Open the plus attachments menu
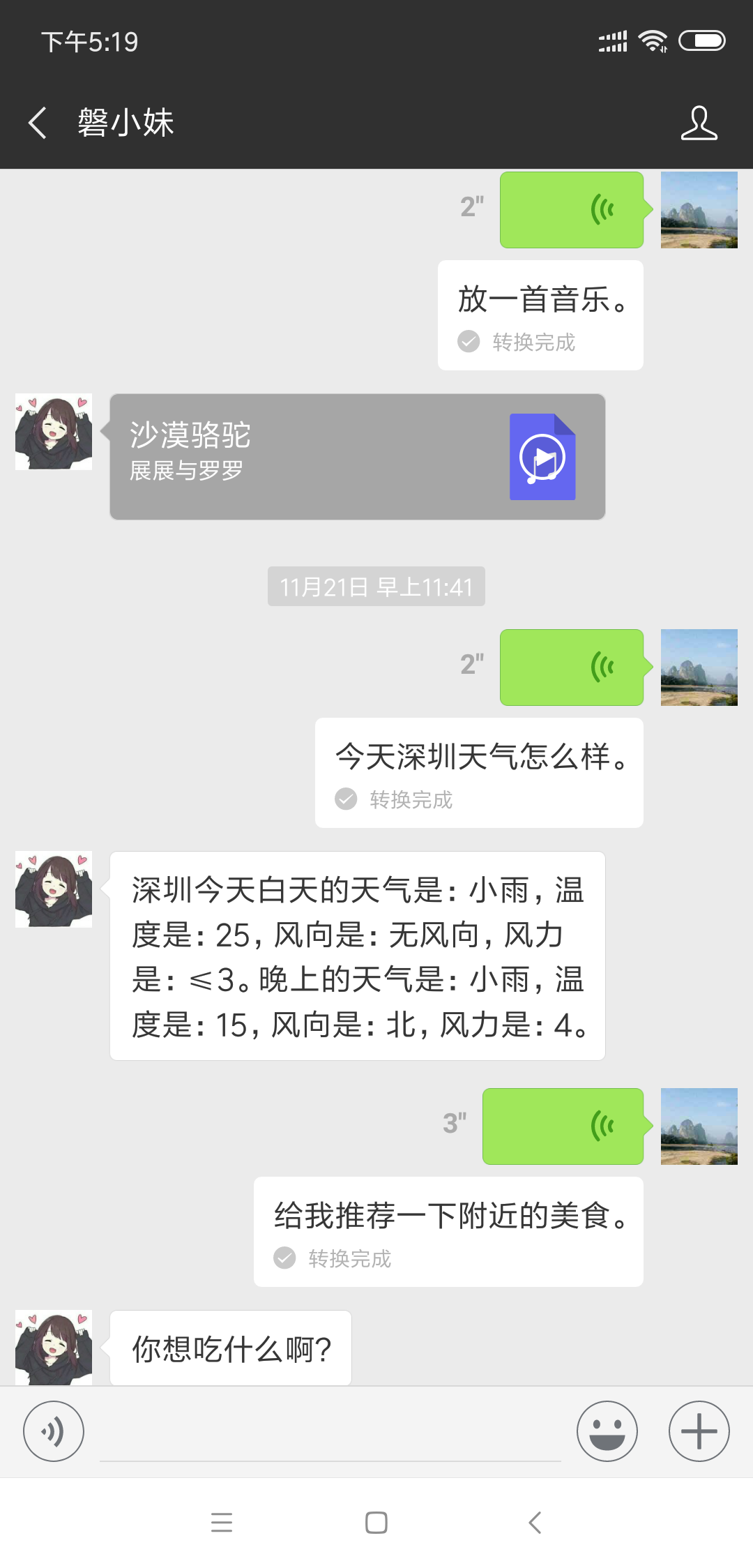Viewport: 753px width, 1568px height. (x=699, y=1431)
